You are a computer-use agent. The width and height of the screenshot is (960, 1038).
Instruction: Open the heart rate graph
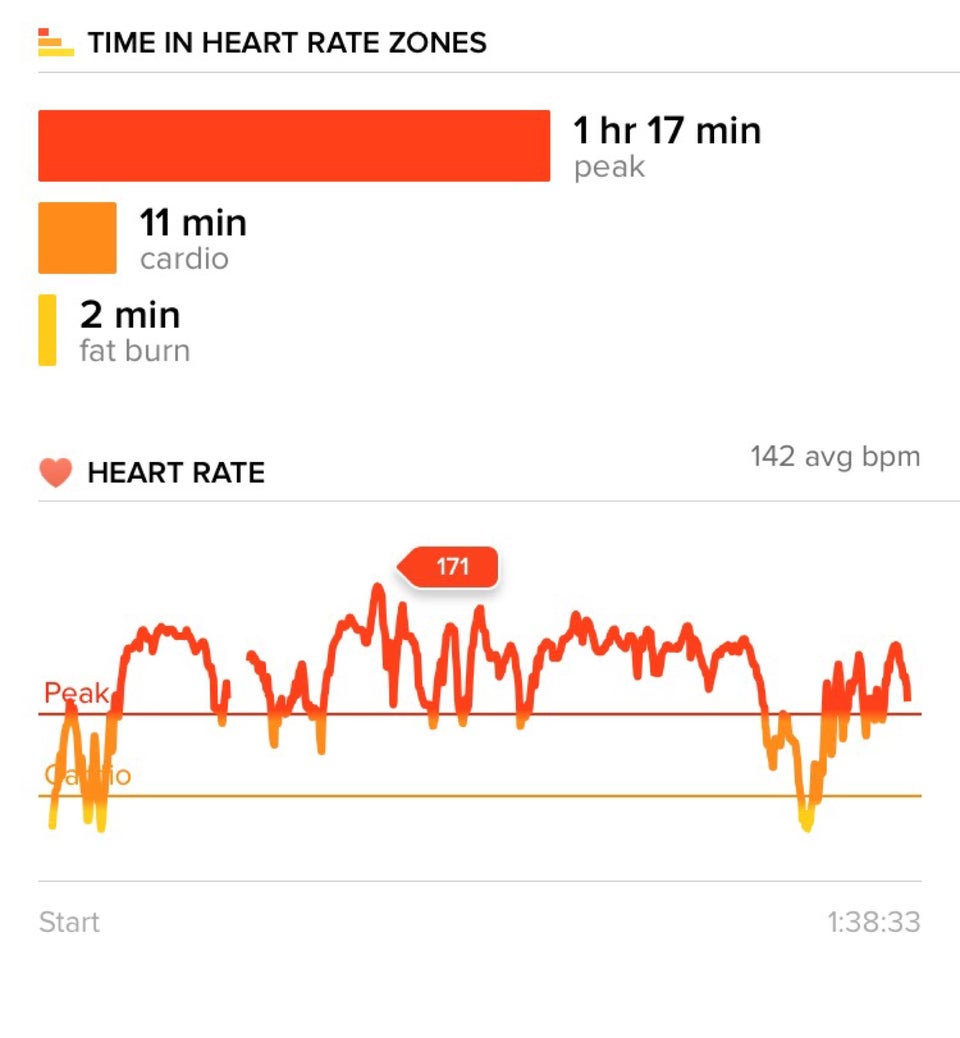[x=480, y=700]
